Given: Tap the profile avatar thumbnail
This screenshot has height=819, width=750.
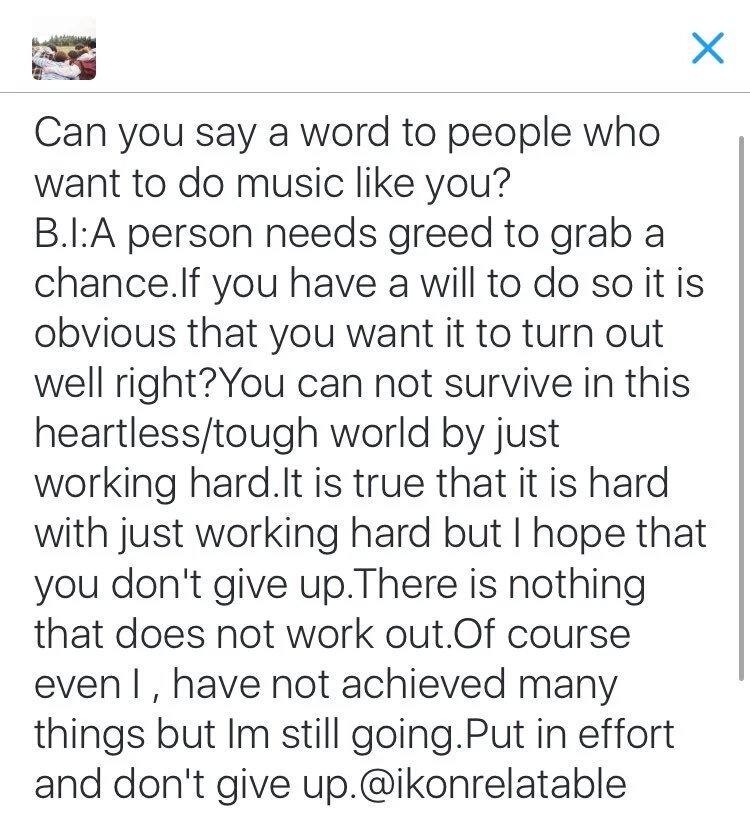Looking at the screenshot, I should 64,48.
